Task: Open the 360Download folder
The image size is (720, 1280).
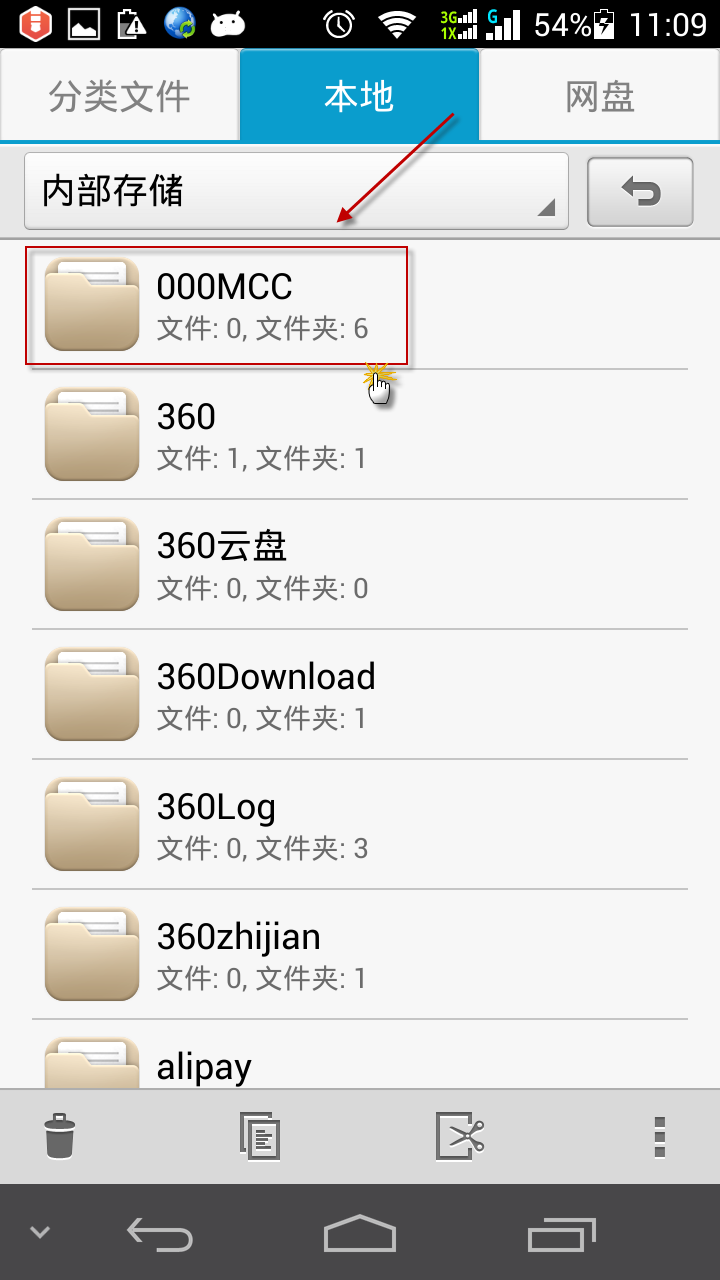Action: [x=360, y=694]
